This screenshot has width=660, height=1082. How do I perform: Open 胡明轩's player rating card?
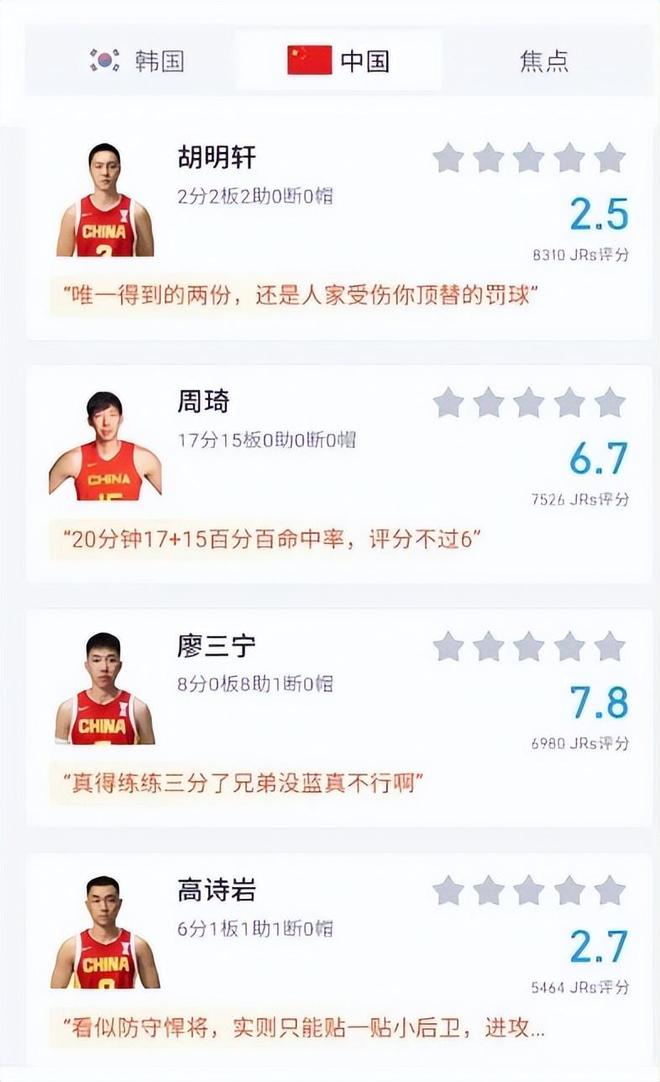click(217, 158)
